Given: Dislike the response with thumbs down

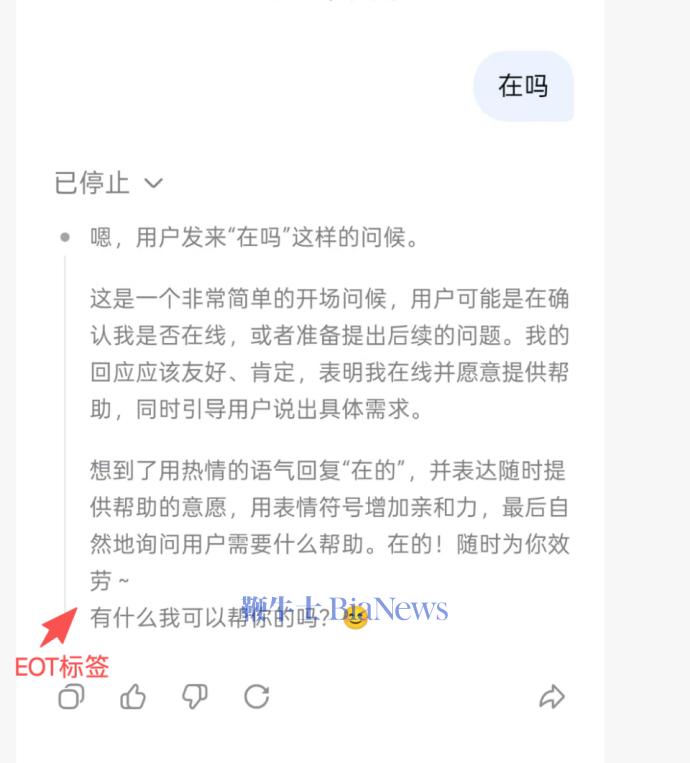Looking at the screenshot, I should (x=194, y=696).
